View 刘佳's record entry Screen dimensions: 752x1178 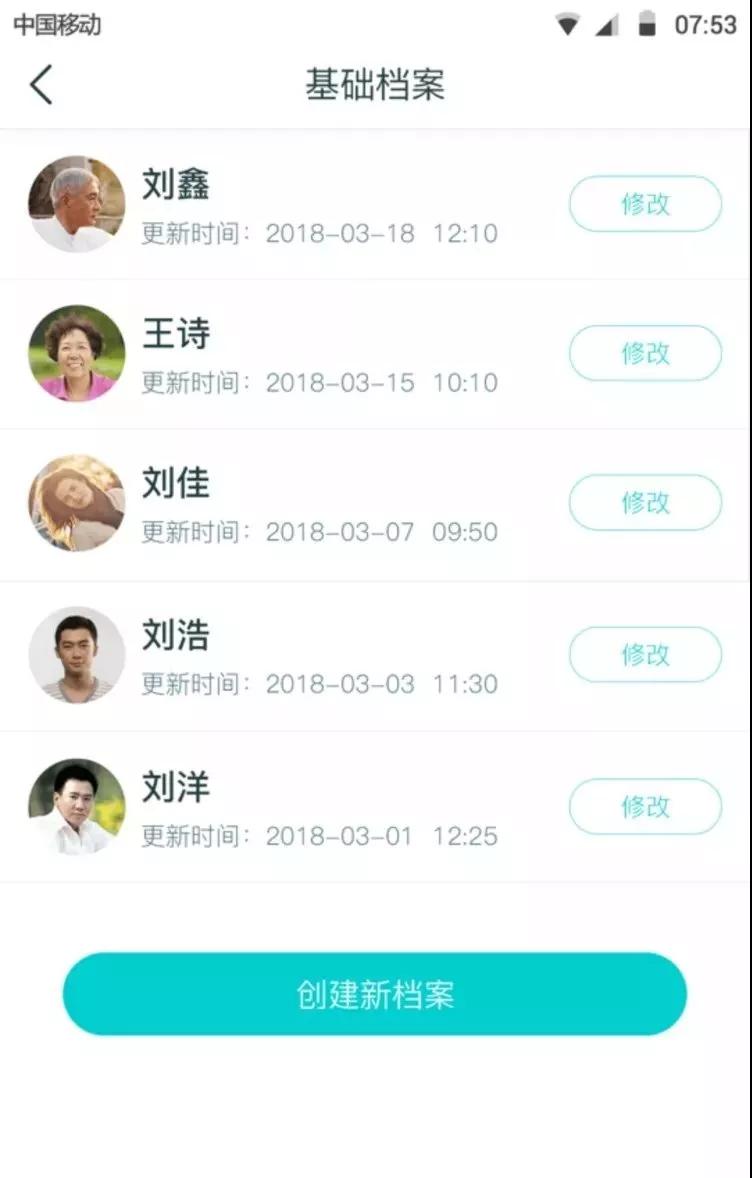pyautogui.click(x=320, y=505)
